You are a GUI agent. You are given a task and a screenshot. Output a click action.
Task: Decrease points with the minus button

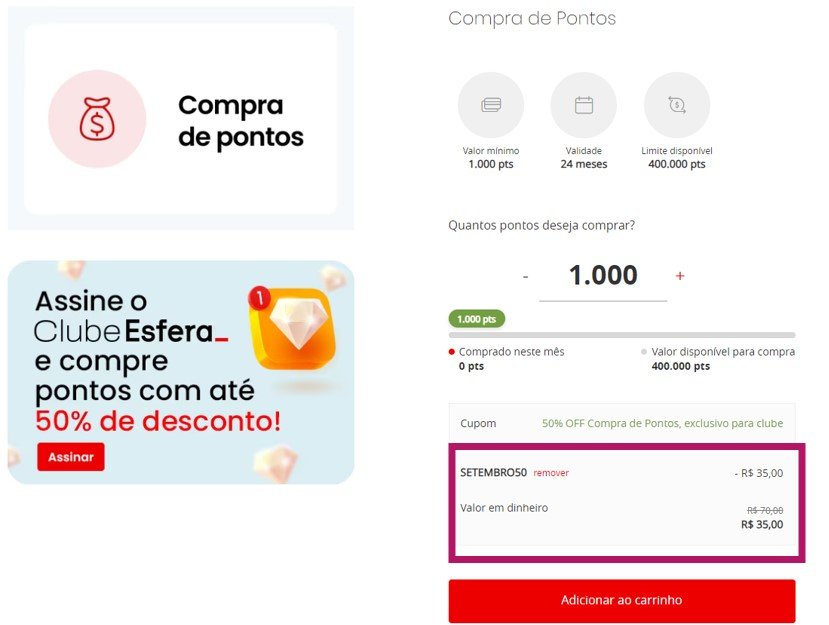(x=525, y=276)
